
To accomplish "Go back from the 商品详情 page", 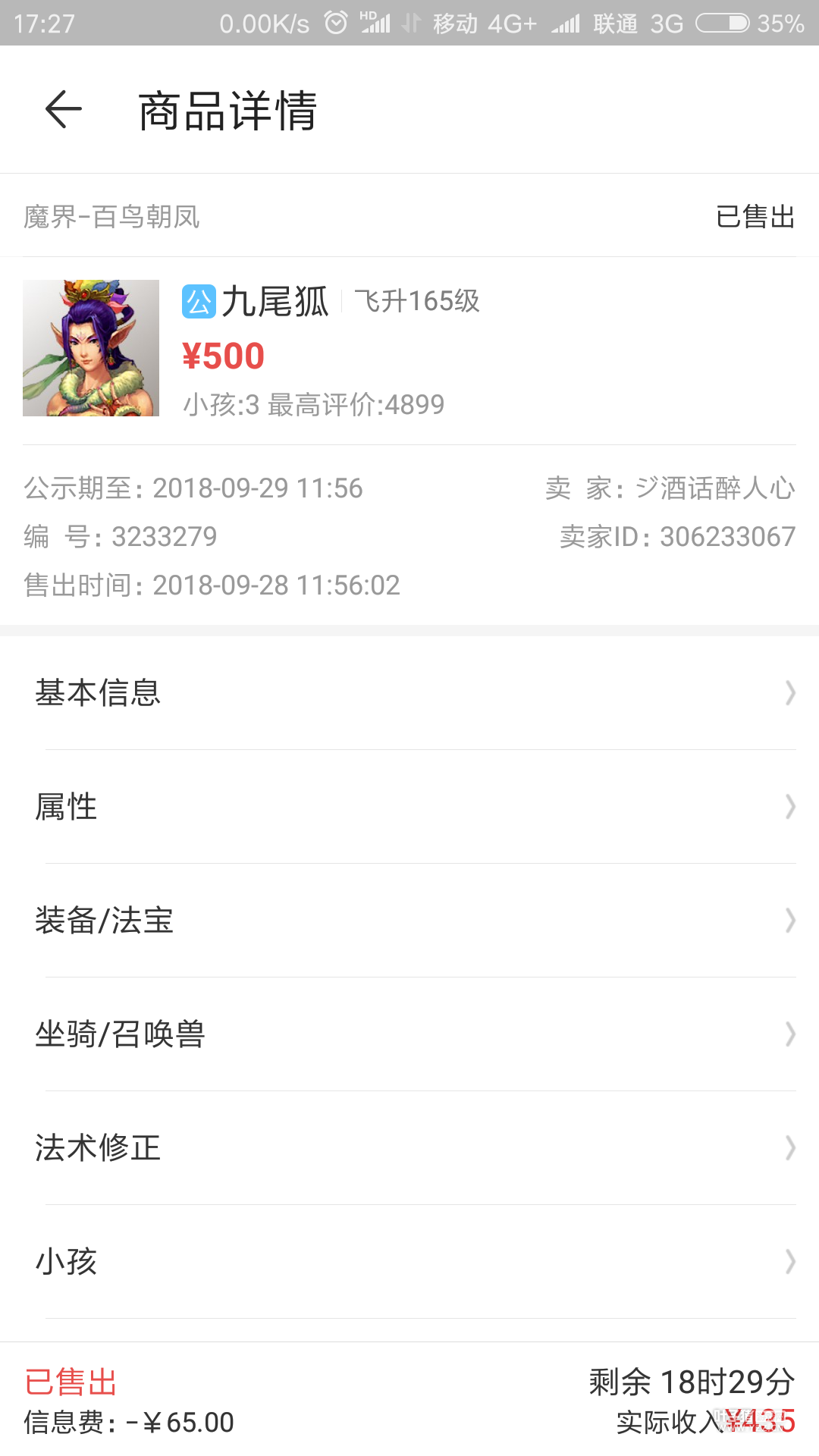I will pos(64,110).
